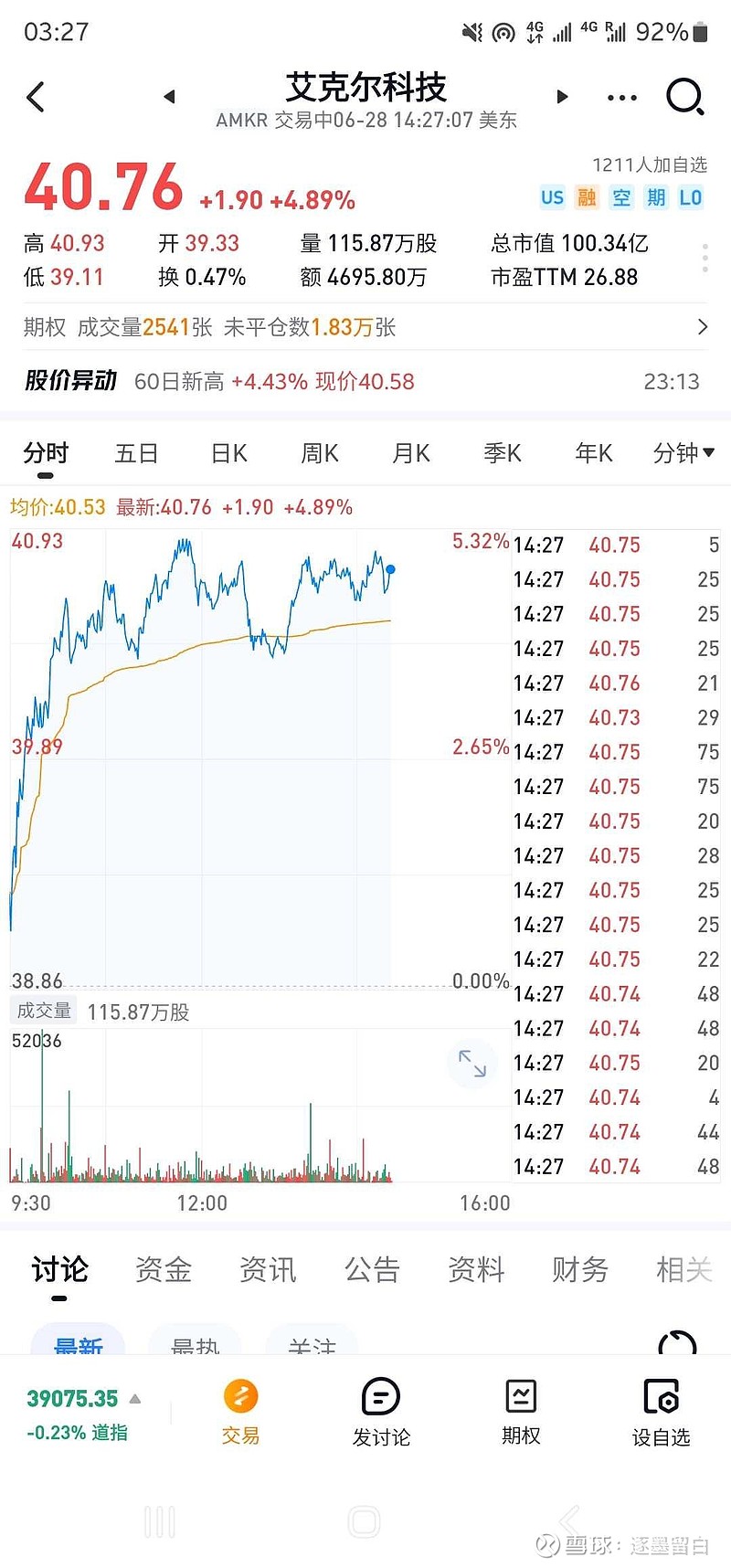Toggle the L0 quote level badge
Image resolution: width=731 pixels, height=1568 pixels.
pyautogui.click(x=691, y=197)
